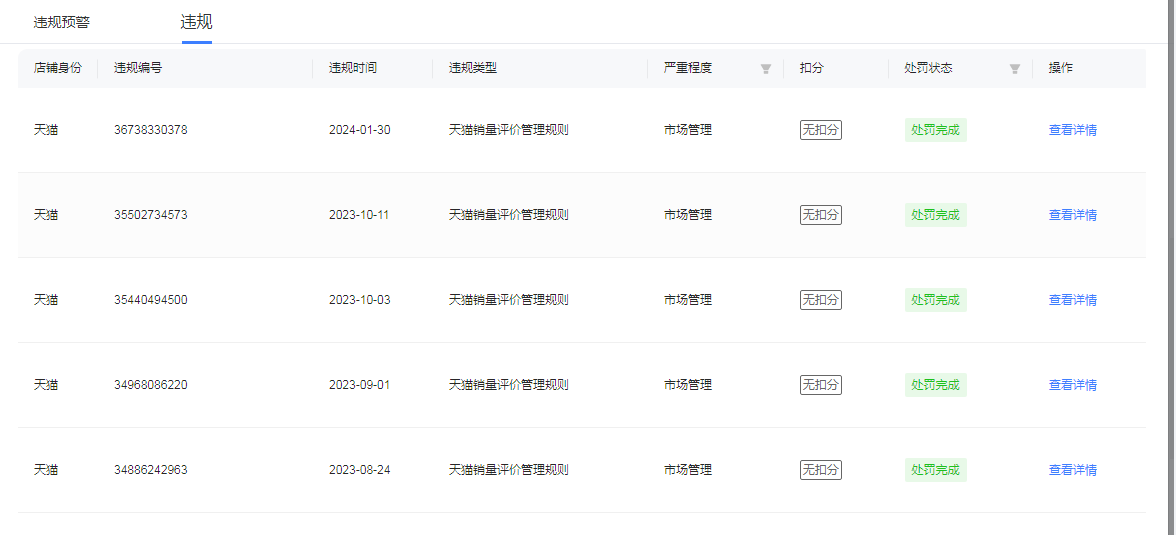Tap 查看详情 for violation 34886242963

click(x=1072, y=470)
